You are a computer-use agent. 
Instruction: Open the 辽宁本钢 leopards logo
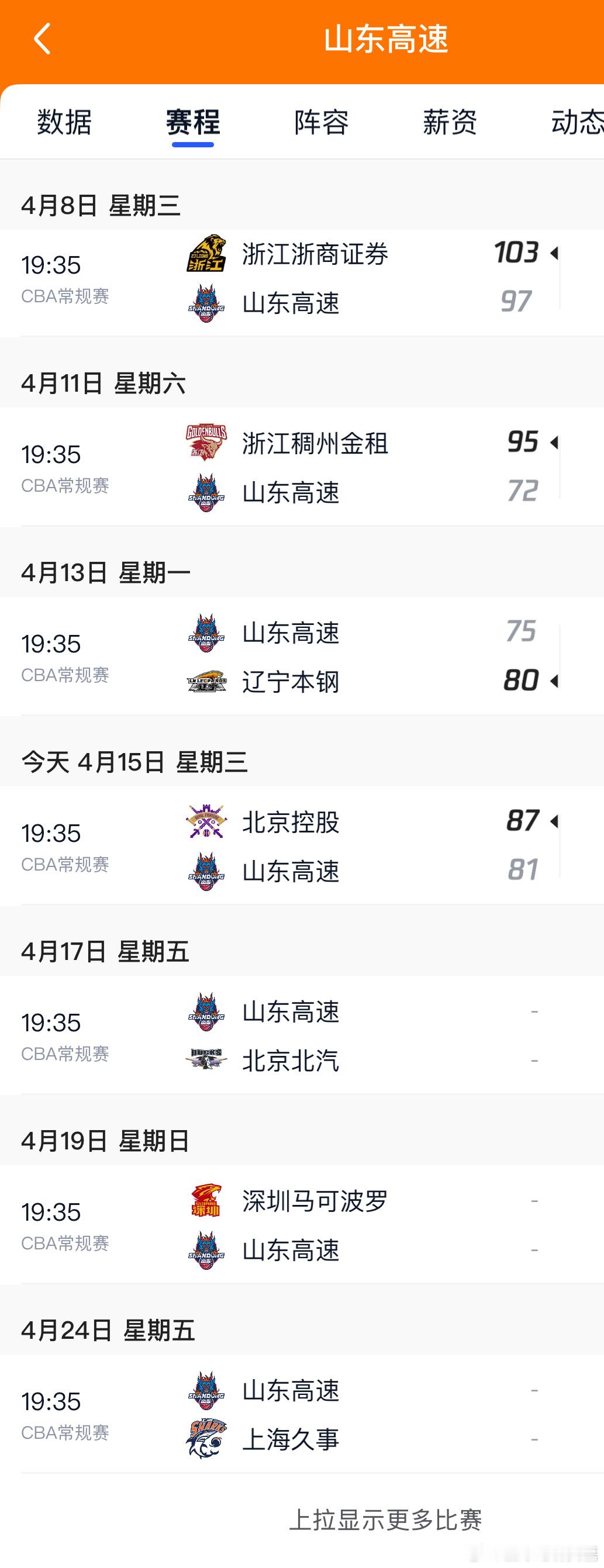pyautogui.click(x=207, y=682)
